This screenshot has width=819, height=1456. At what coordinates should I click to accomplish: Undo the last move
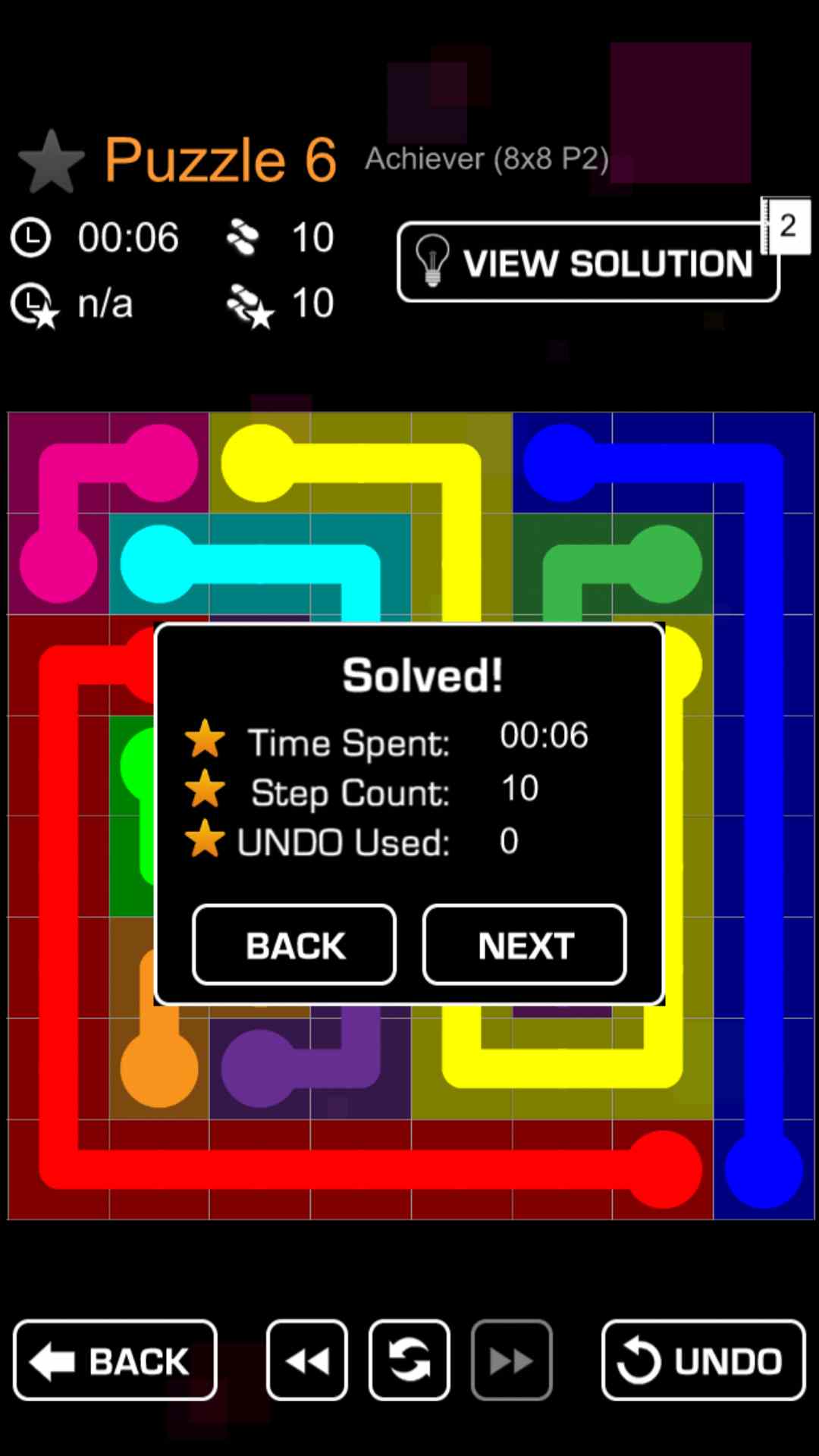tap(703, 1360)
